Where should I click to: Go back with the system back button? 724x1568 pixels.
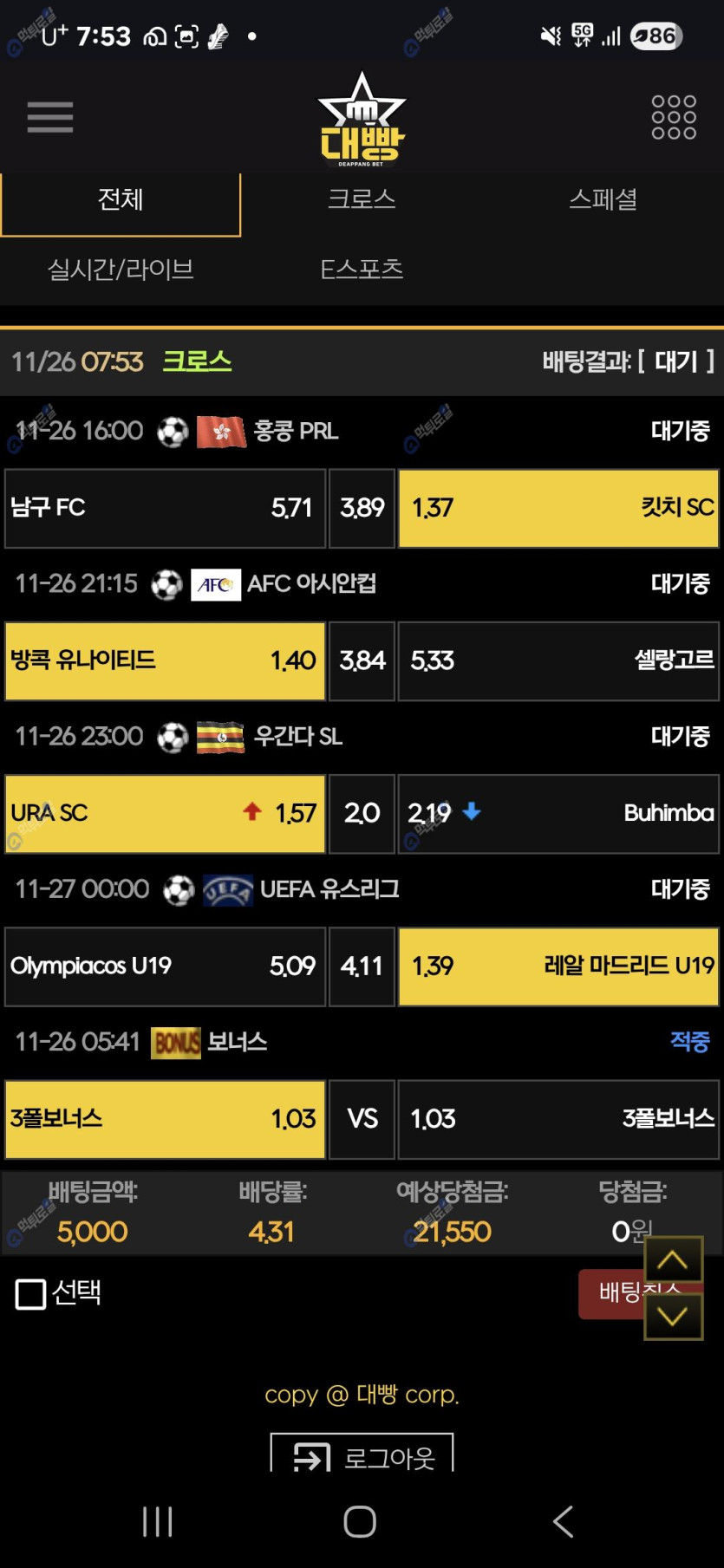tap(564, 1521)
